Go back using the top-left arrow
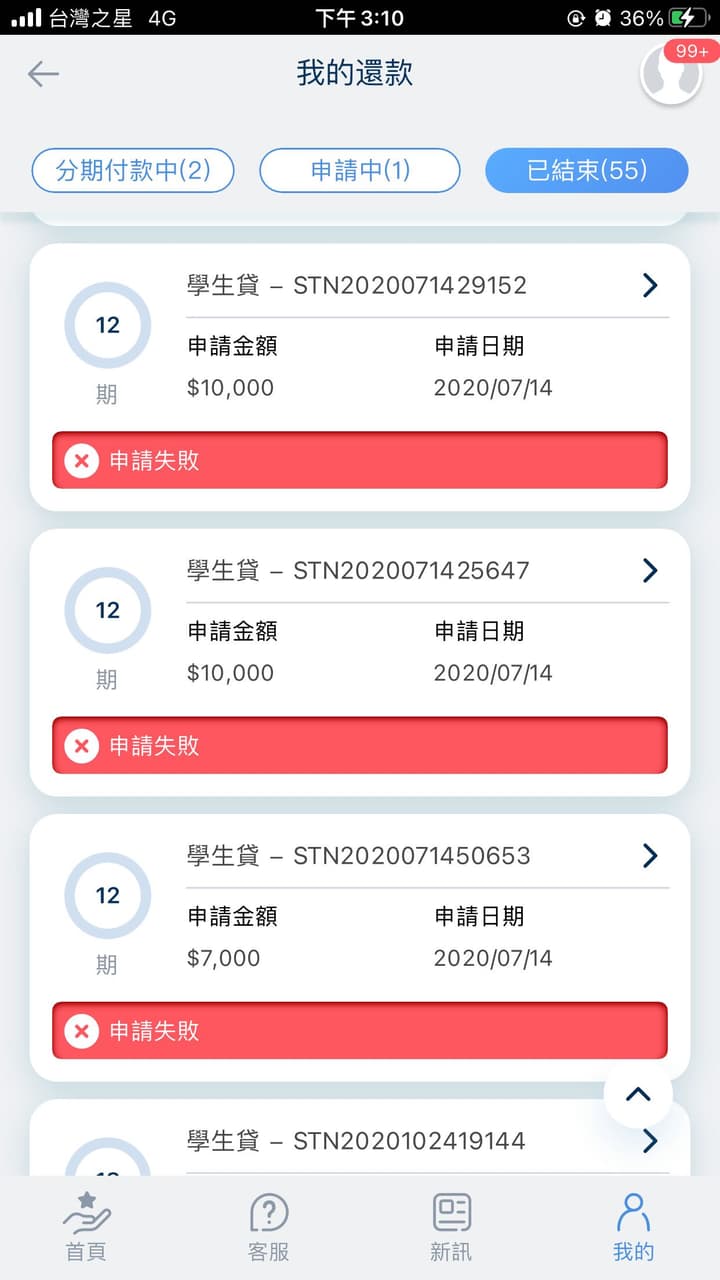 tap(43, 73)
